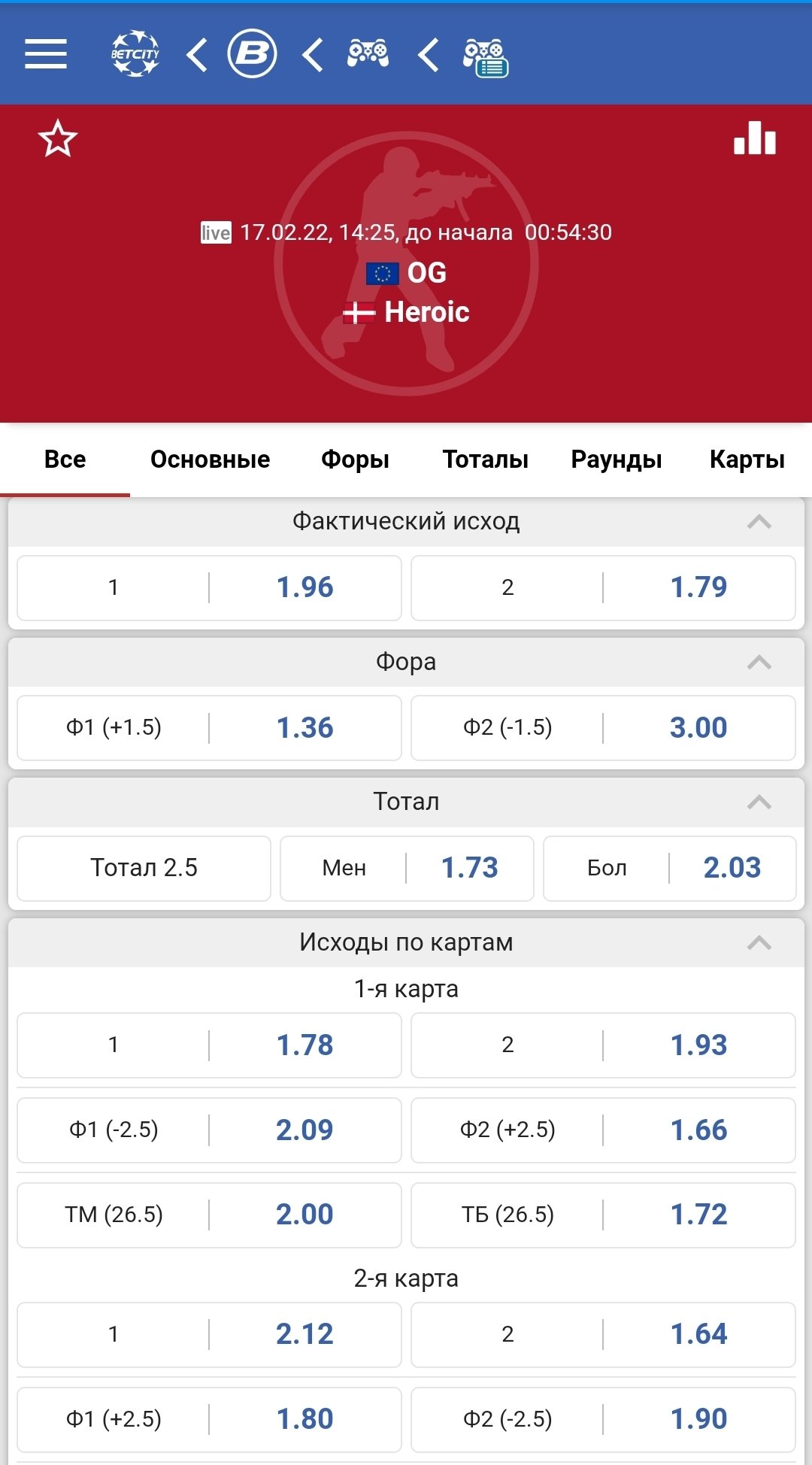Switch to the Форы tab

click(x=355, y=460)
